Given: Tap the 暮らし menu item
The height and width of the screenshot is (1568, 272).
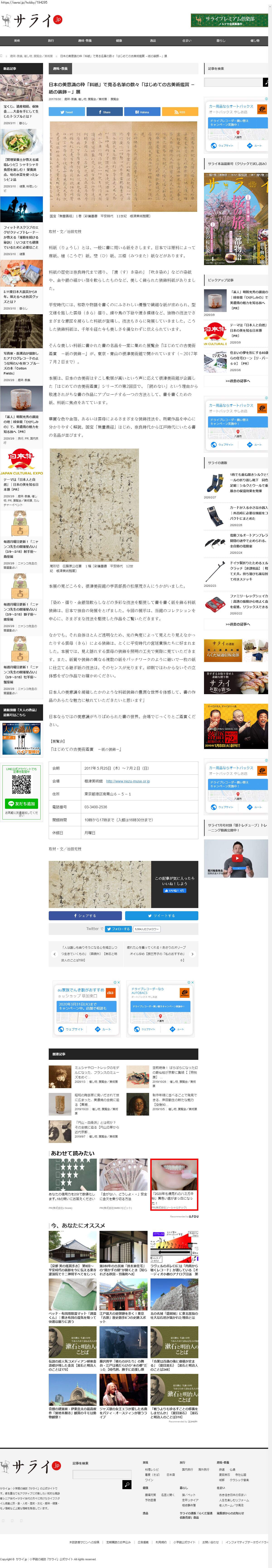Looking at the screenshot, I should [x=221, y=41].
